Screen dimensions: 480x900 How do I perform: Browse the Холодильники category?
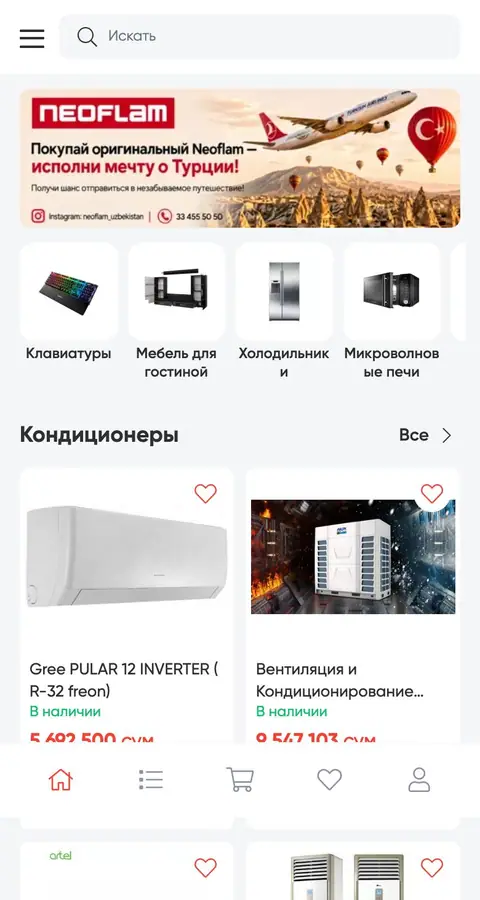(284, 312)
